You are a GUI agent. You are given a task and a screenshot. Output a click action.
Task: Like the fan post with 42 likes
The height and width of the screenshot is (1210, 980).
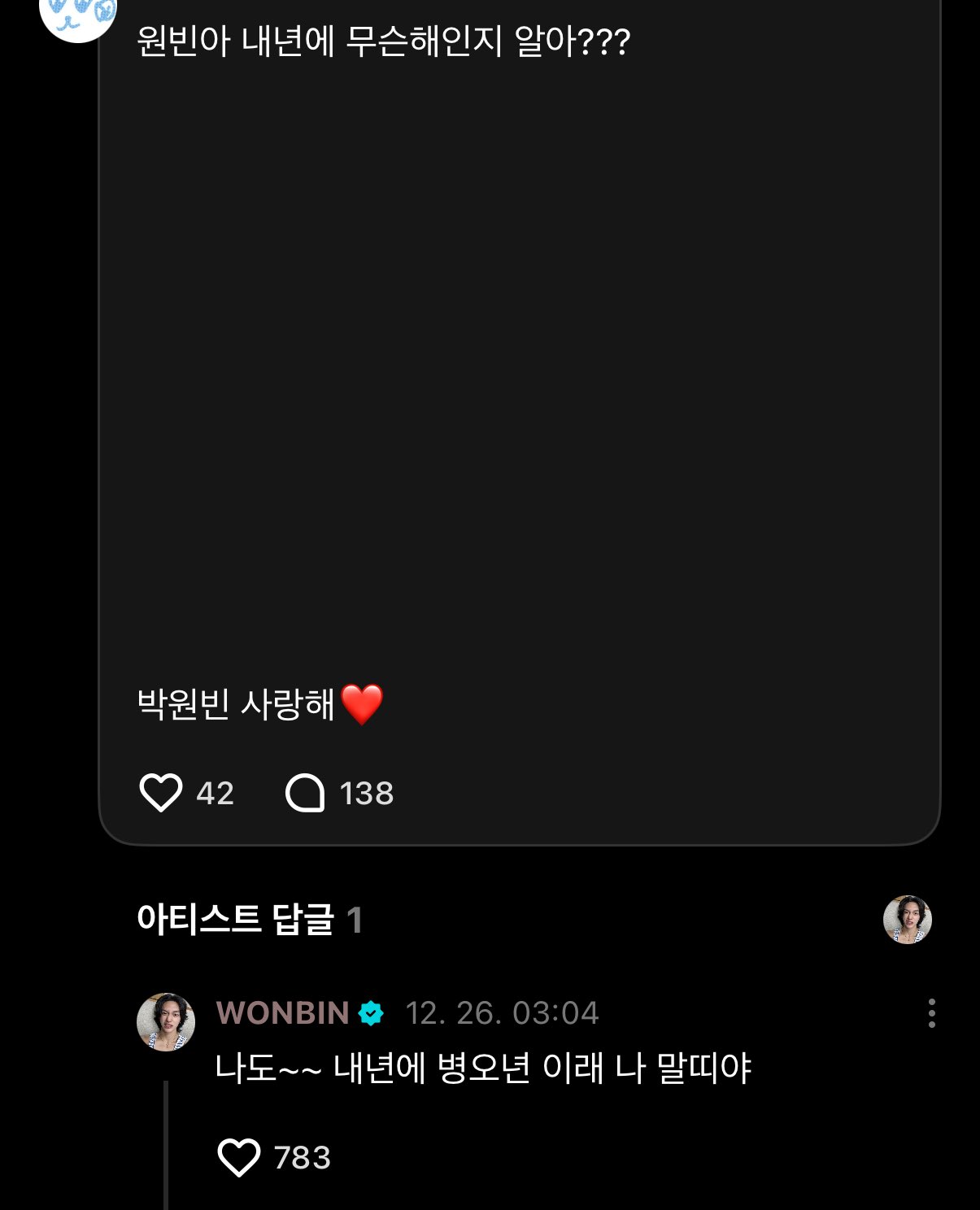coord(161,793)
